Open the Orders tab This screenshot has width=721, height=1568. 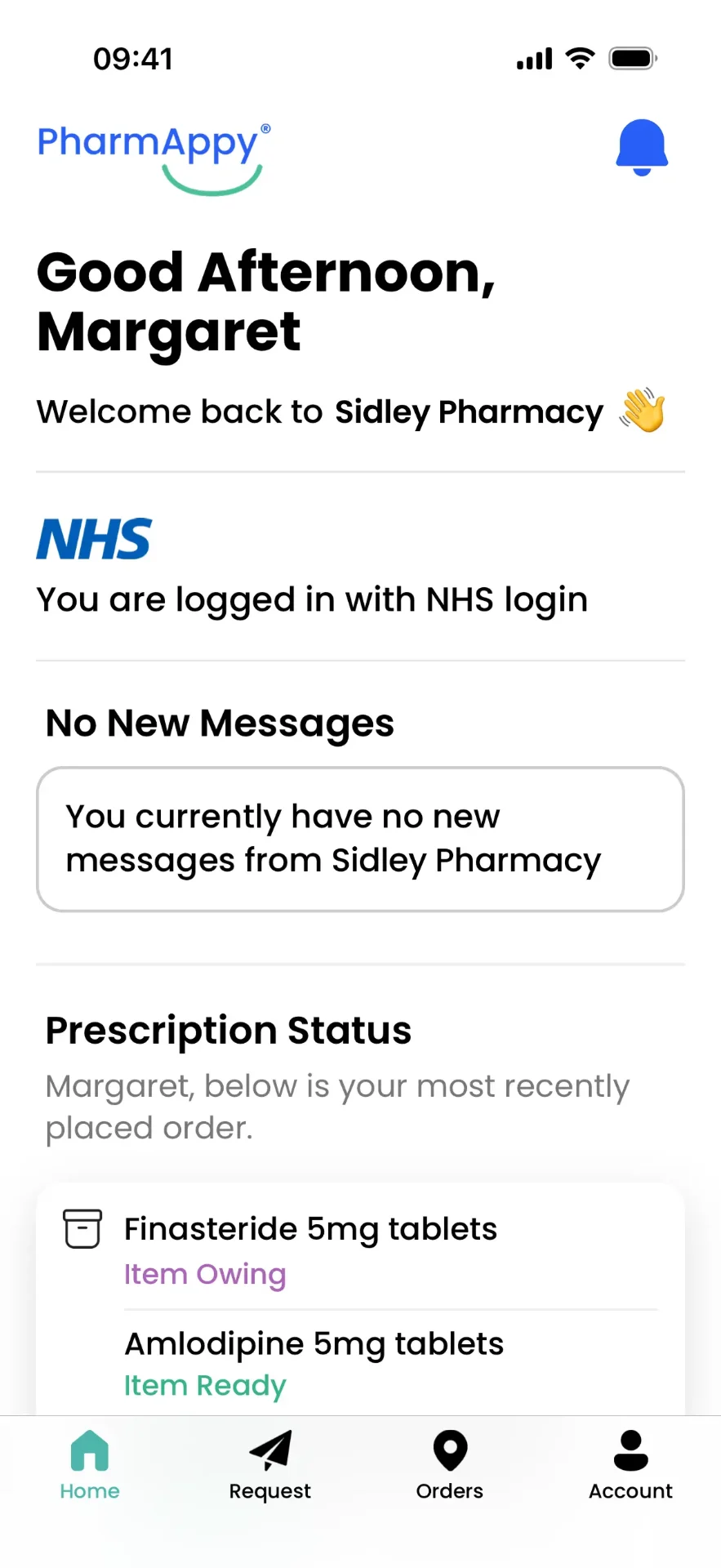click(450, 1465)
